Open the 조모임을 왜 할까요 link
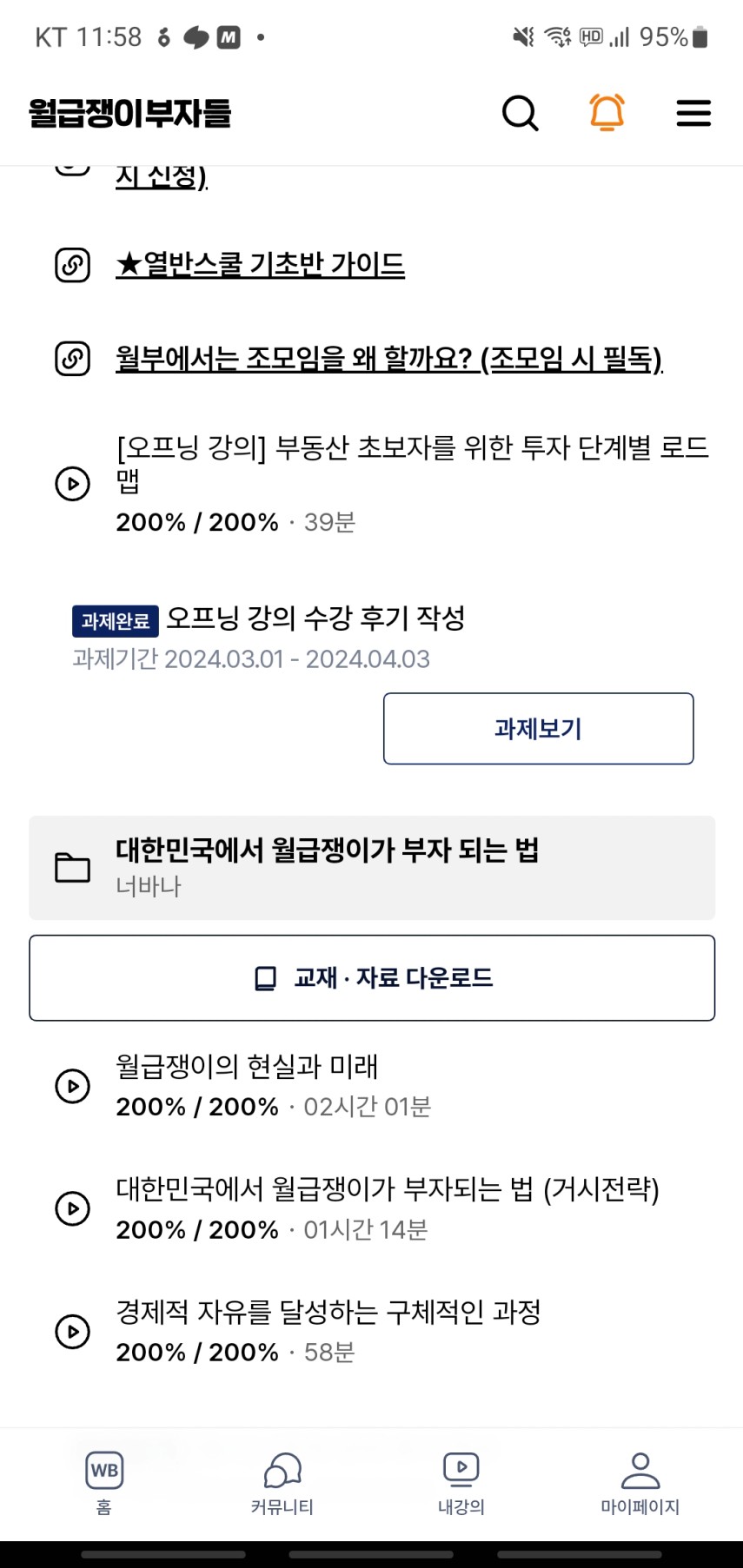 click(x=389, y=359)
